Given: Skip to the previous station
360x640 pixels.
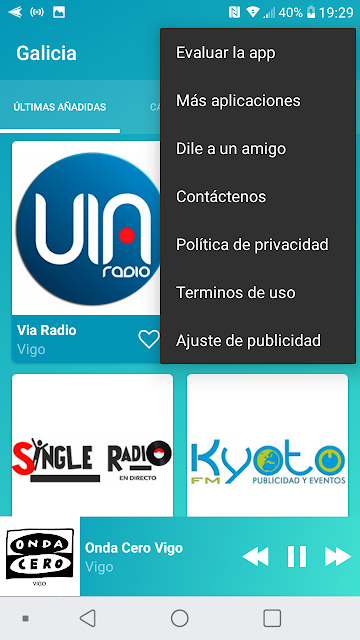Looking at the screenshot, I should tap(256, 556).
